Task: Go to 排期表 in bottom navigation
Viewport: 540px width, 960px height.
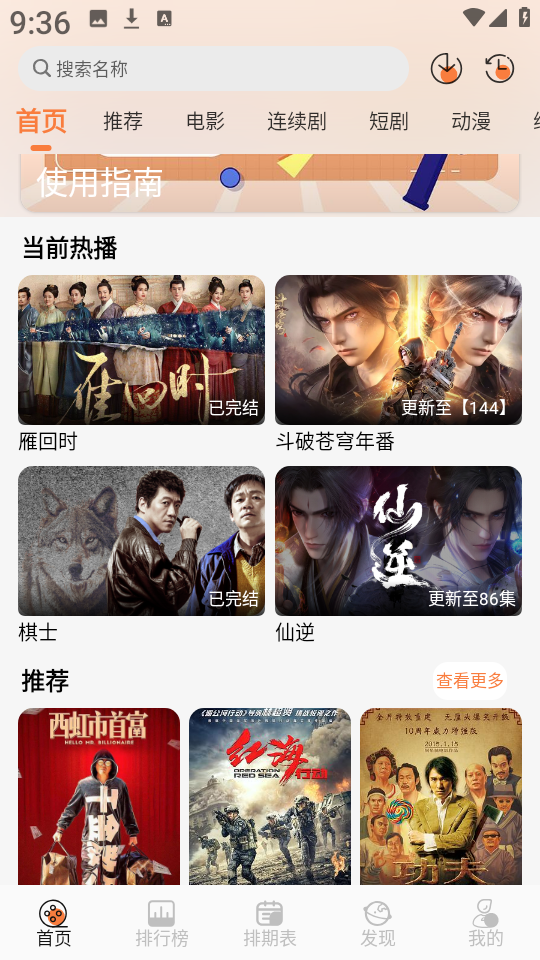Action: click(x=270, y=923)
